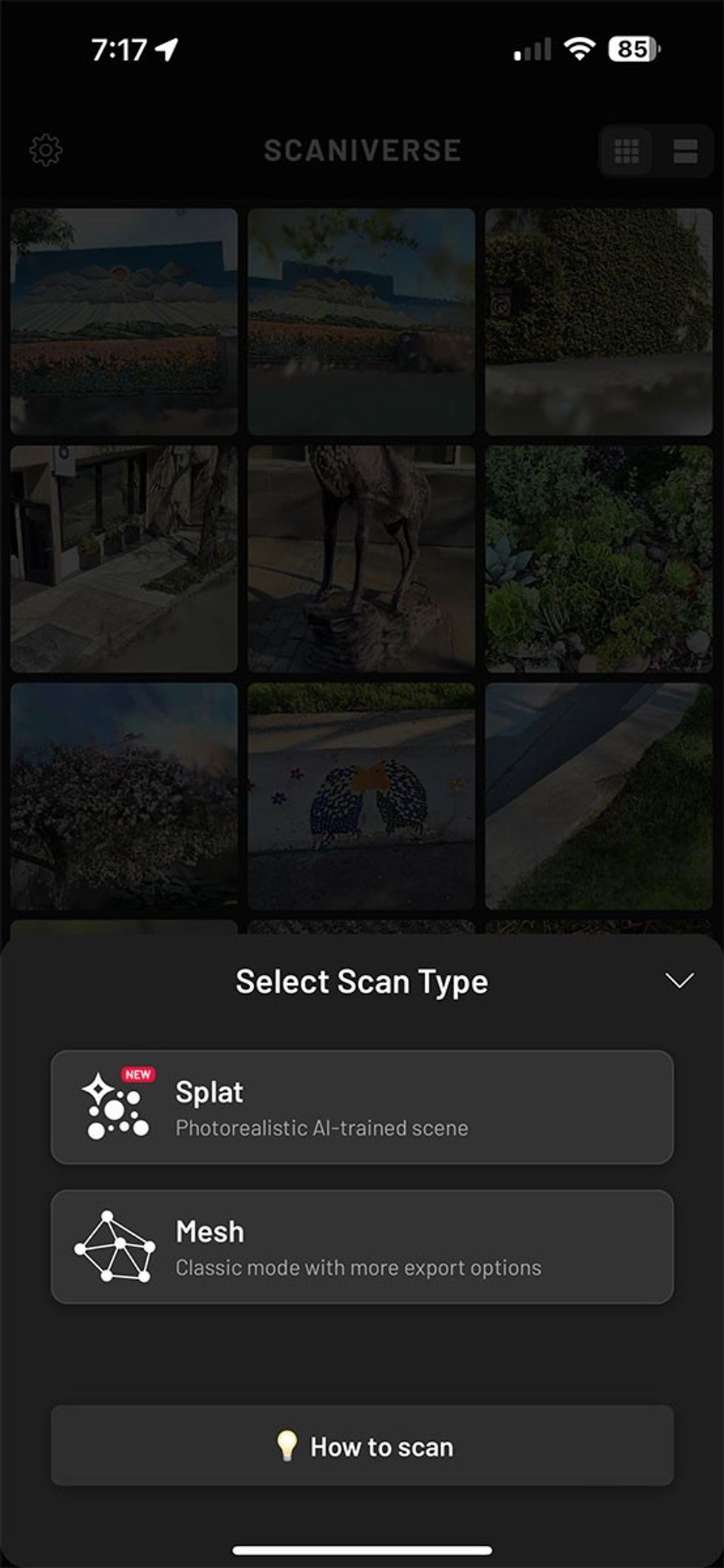
Task: Select the Splat scan type
Action: (362, 1107)
